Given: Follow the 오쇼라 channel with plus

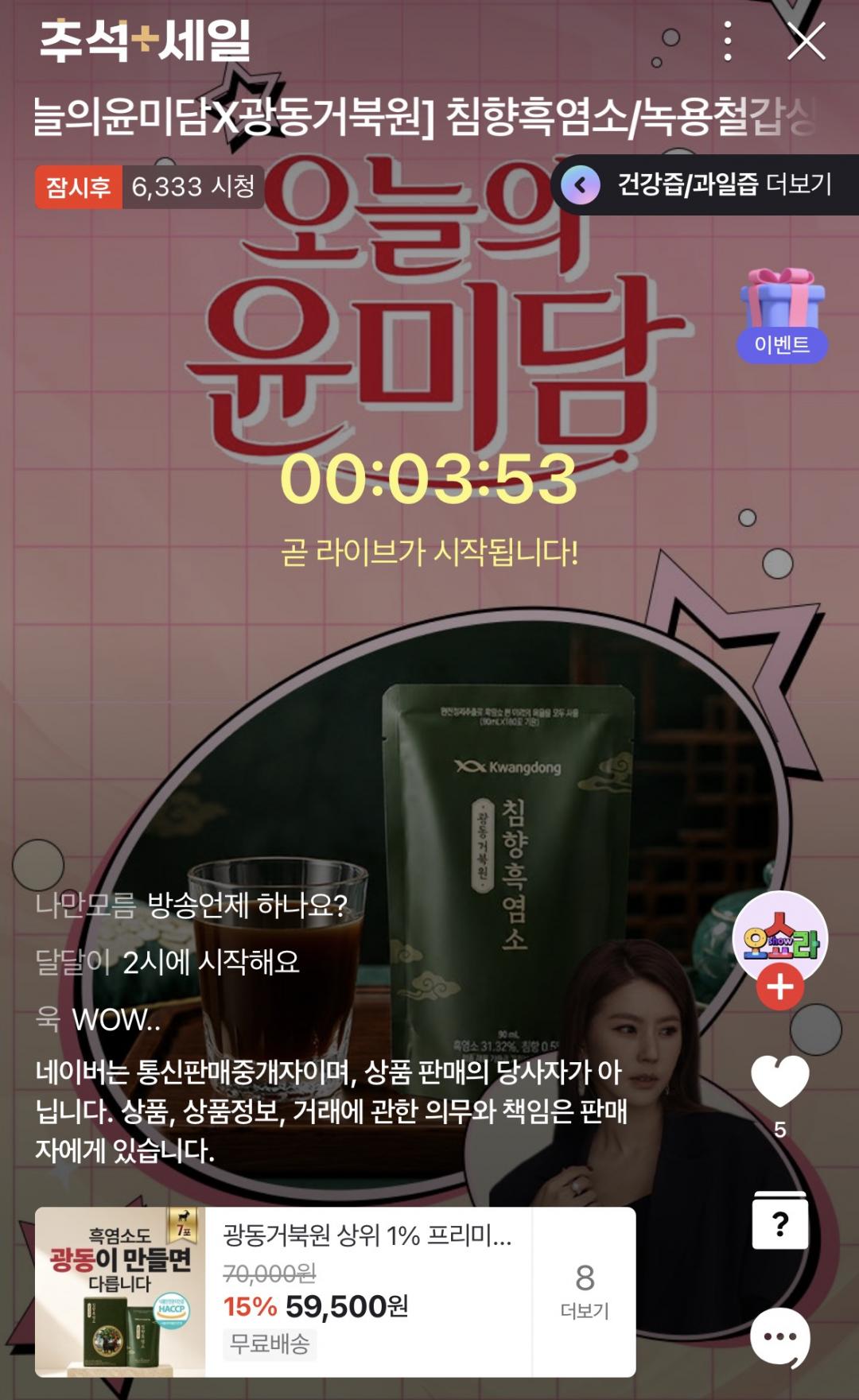Looking at the screenshot, I should (x=780, y=987).
